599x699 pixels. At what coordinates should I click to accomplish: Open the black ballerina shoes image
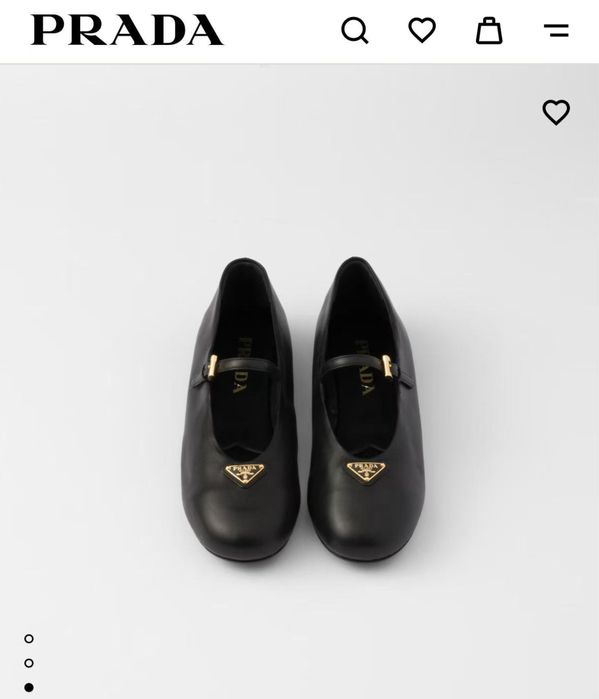(303, 408)
